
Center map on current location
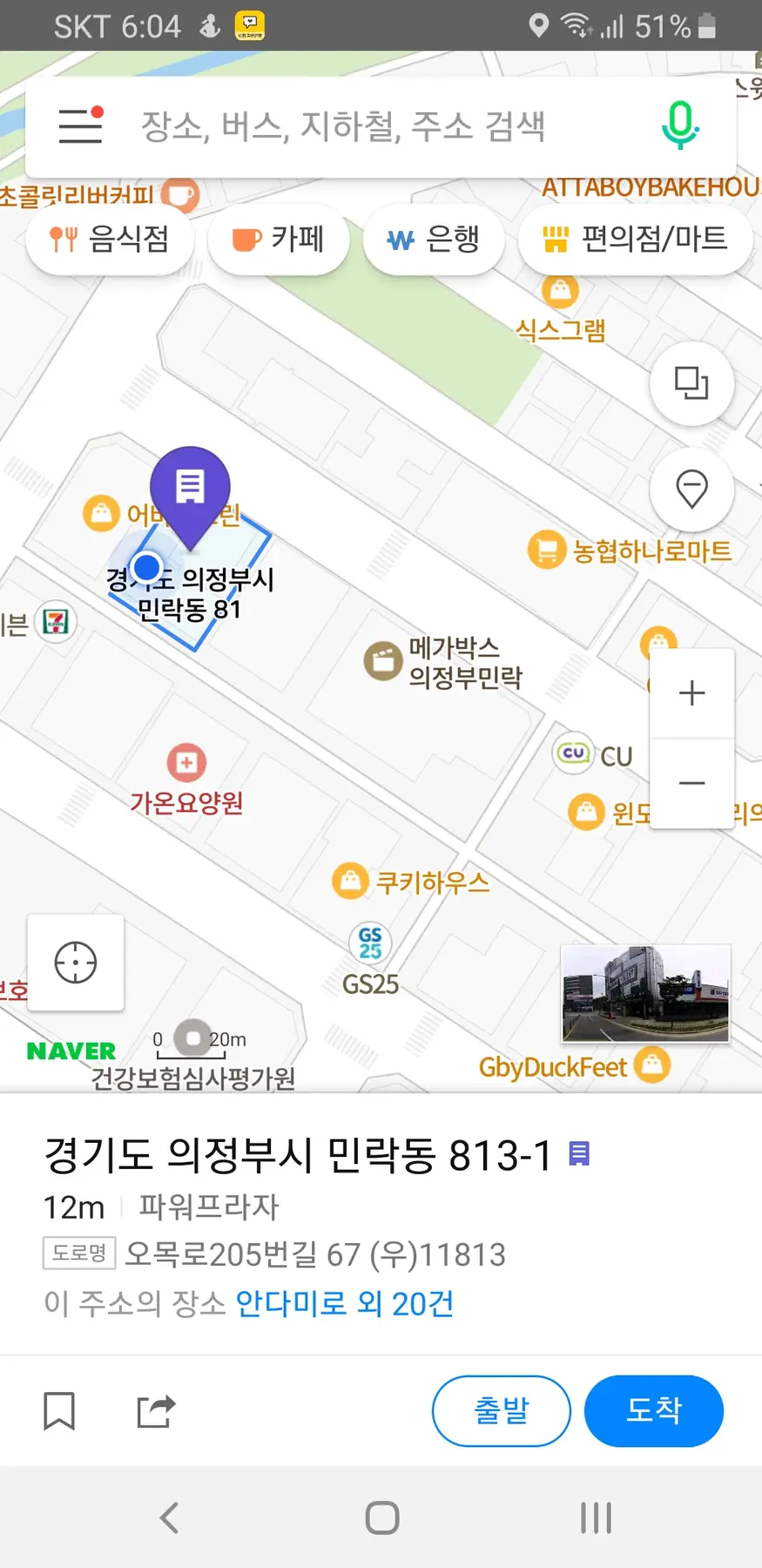click(76, 963)
